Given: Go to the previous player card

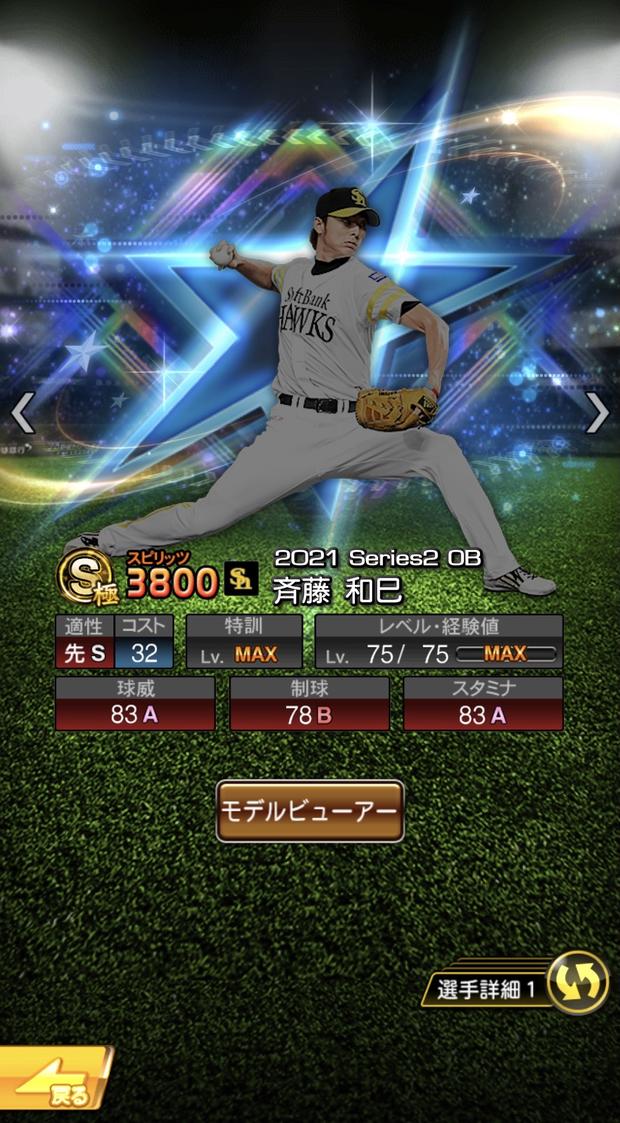Looking at the screenshot, I should (x=22, y=413).
